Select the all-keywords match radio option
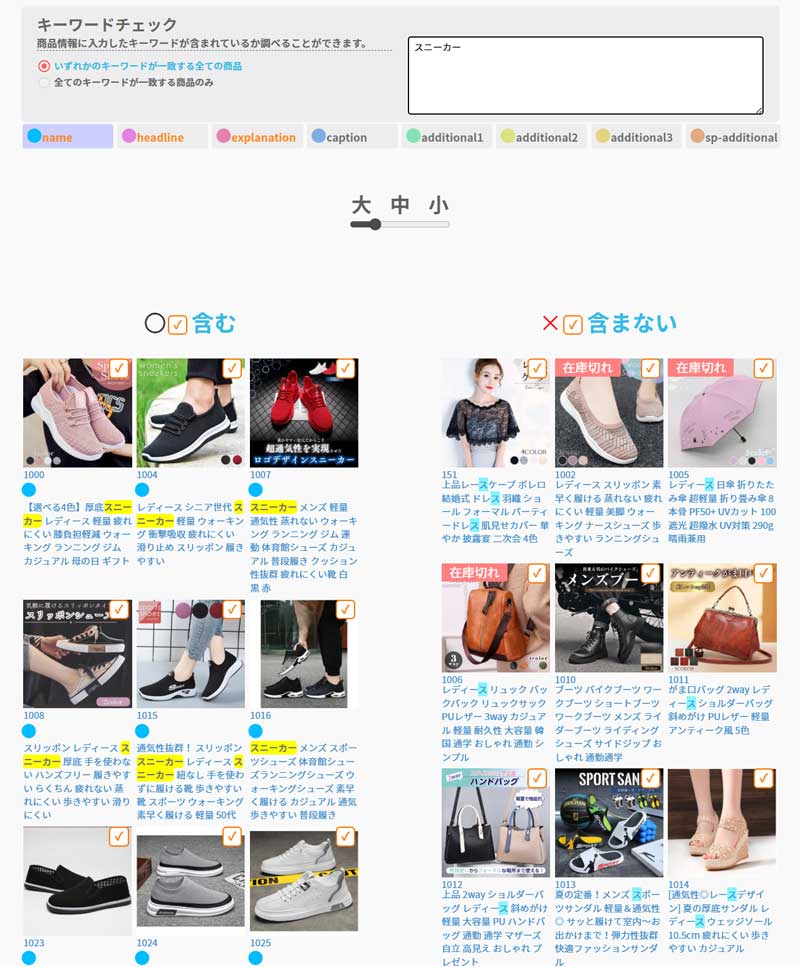800x967 pixels. 44,82
